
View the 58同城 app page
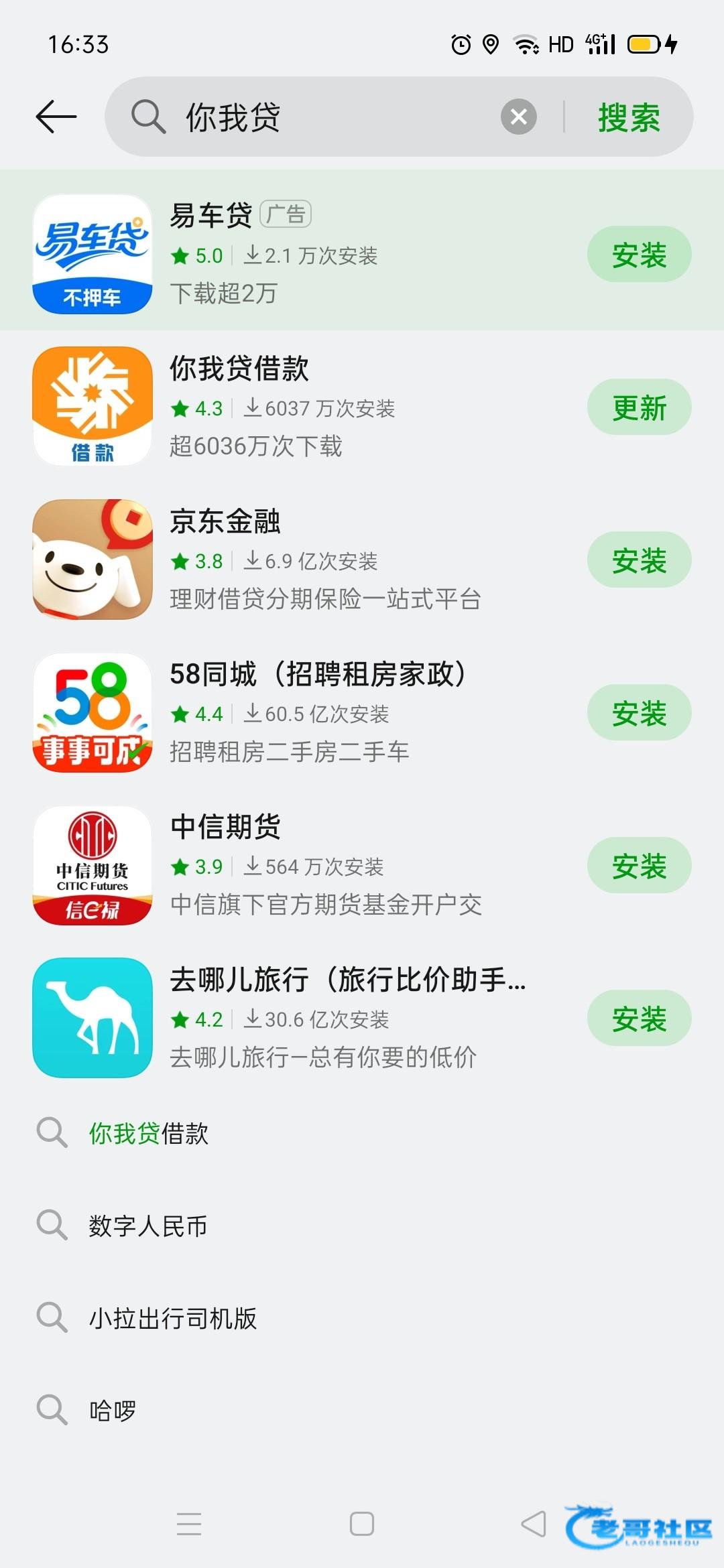(302, 712)
